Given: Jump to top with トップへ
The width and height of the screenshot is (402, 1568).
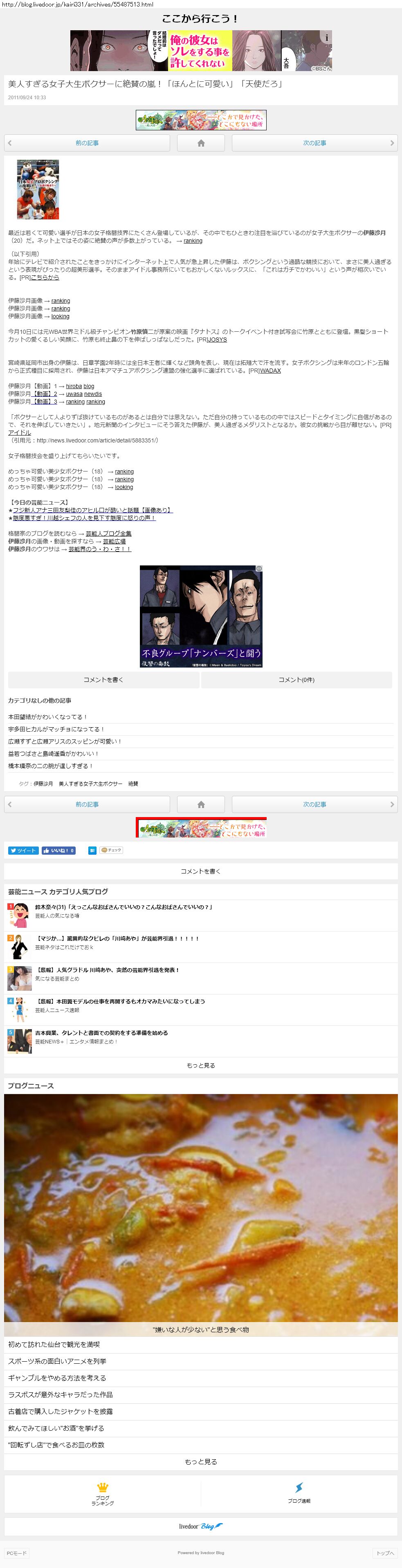Looking at the screenshot, I should 385,1553.
